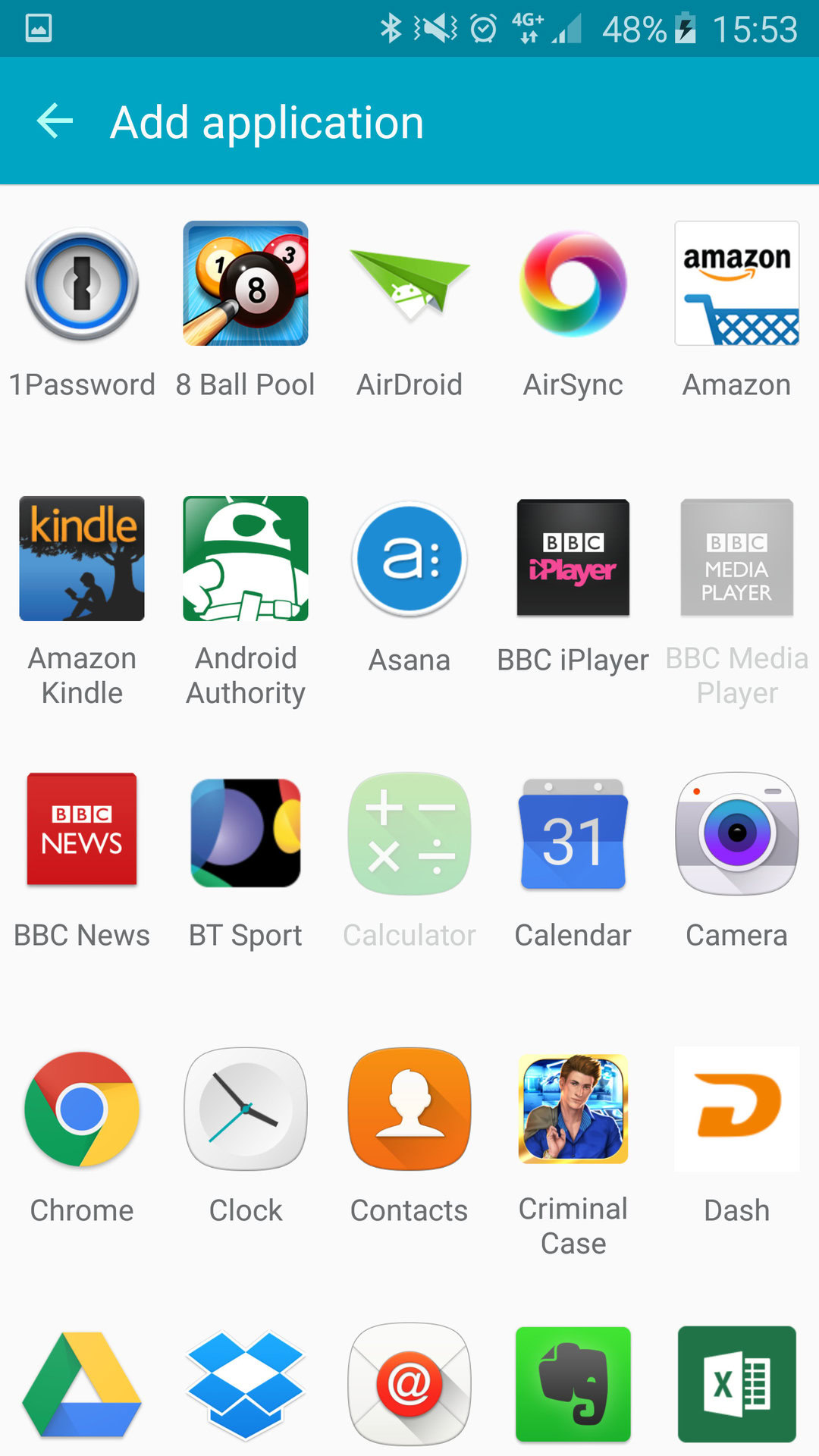Add BBC iPlayer
This screenshot has width=819, height=1456.
(x=573, y=559)
